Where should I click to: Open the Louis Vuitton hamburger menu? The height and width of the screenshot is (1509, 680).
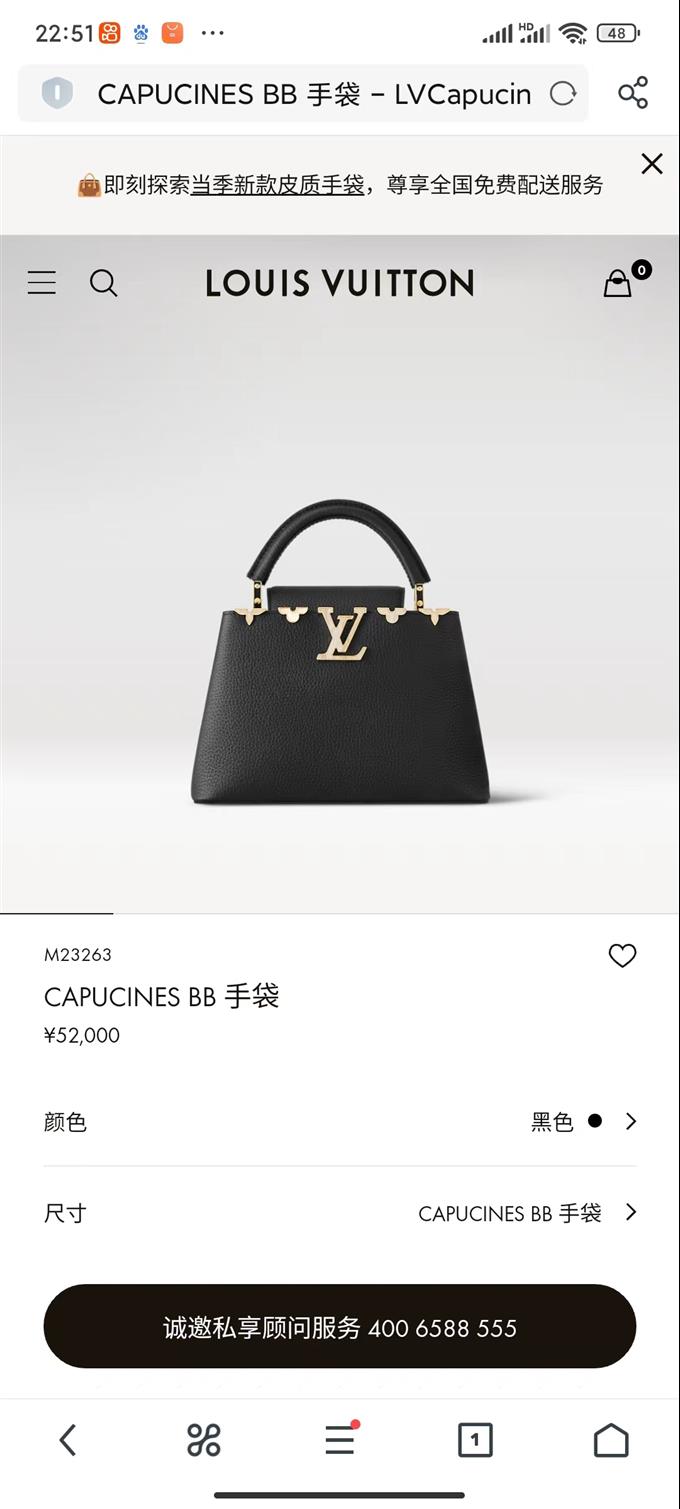(42, 283)
